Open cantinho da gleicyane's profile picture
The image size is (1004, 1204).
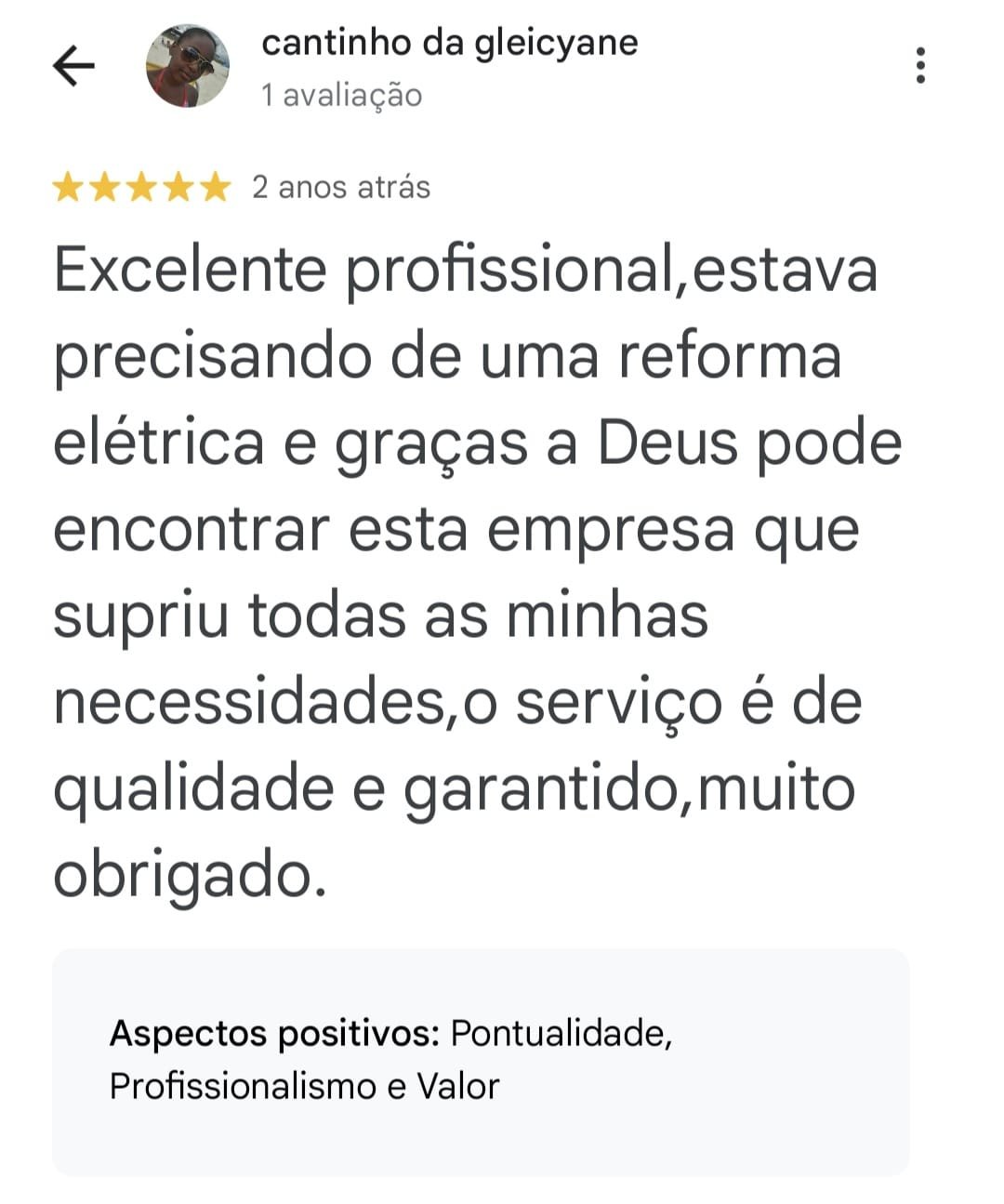tap(188, 66)
